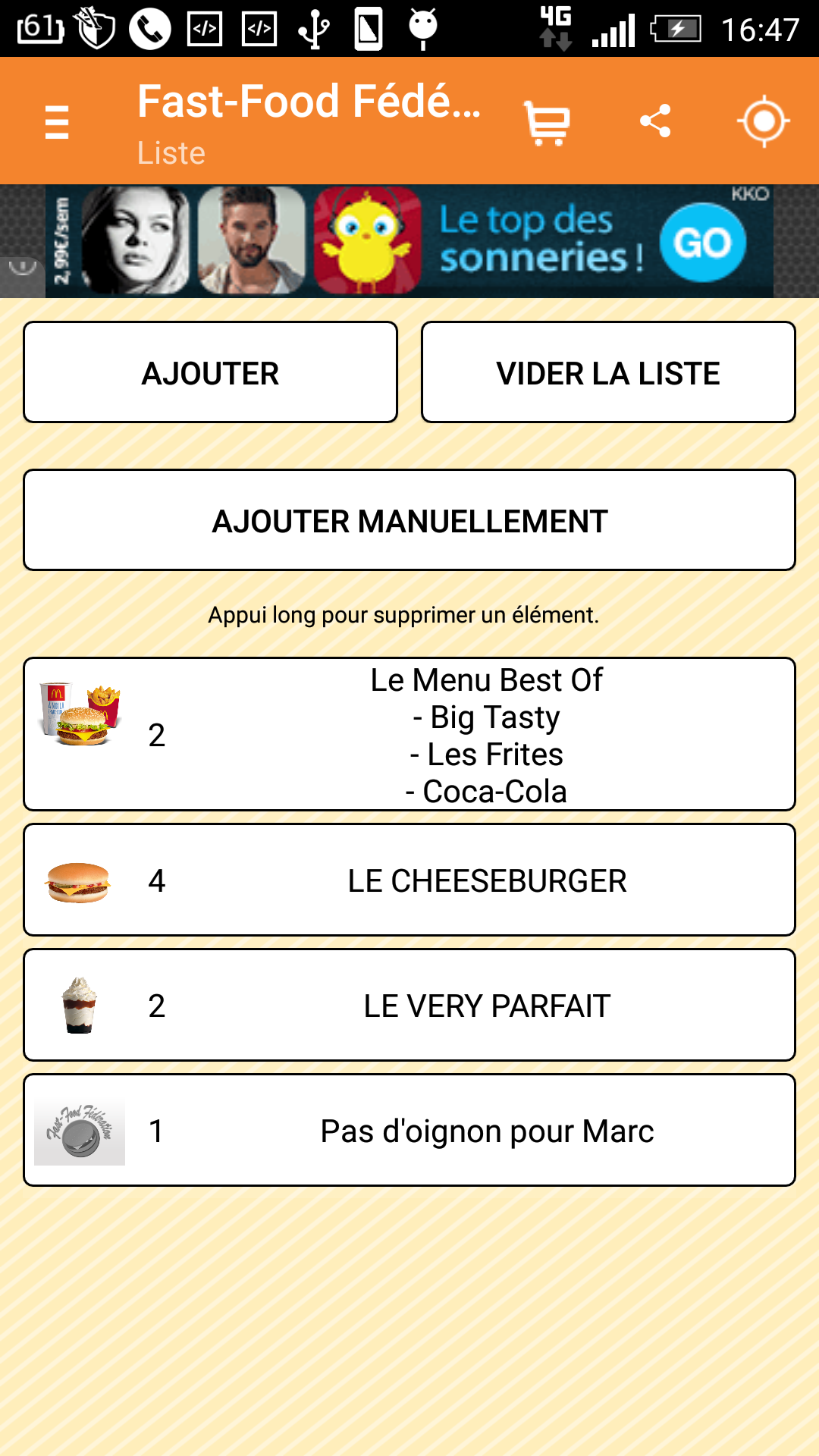Tap the AJOUTER button
This screenshot has height=1456, width=819.
[x=210, y=372]
